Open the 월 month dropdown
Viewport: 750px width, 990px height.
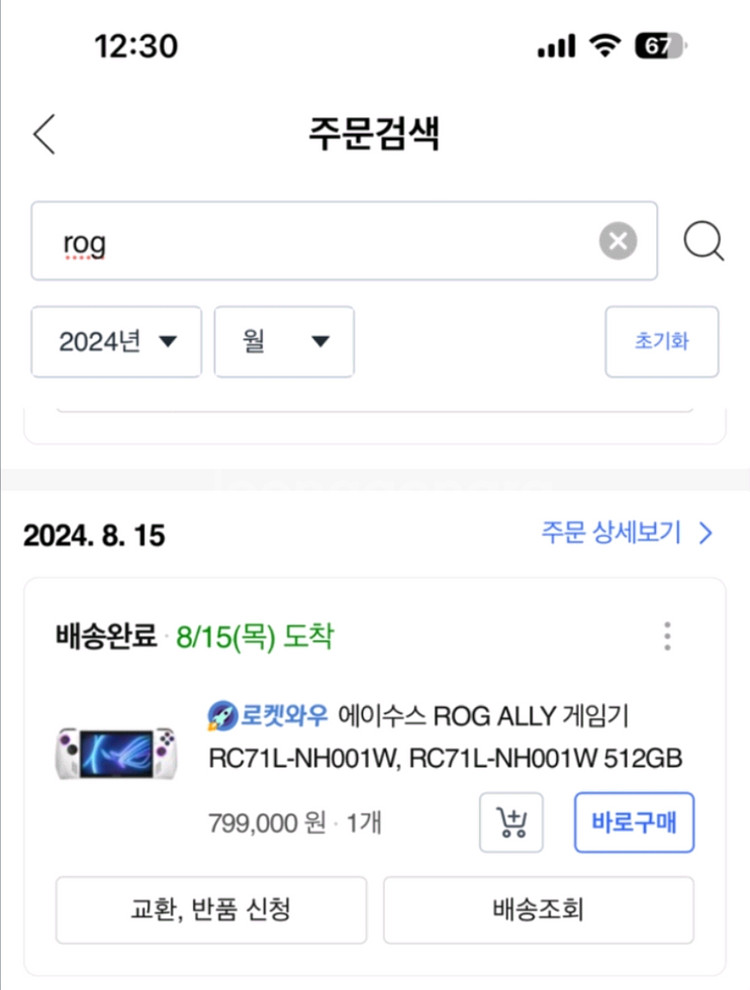click(x=284, y=342)
